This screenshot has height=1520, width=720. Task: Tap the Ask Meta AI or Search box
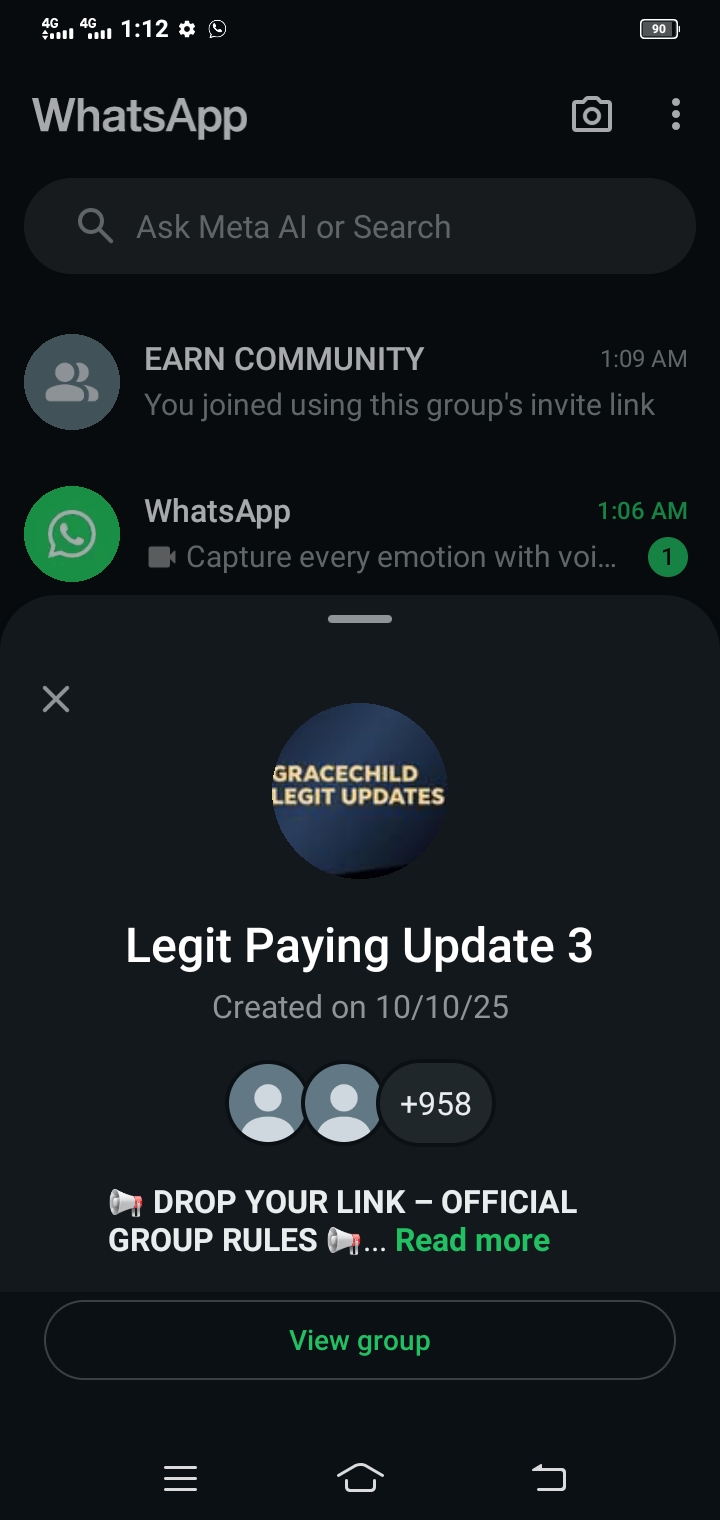360,227
